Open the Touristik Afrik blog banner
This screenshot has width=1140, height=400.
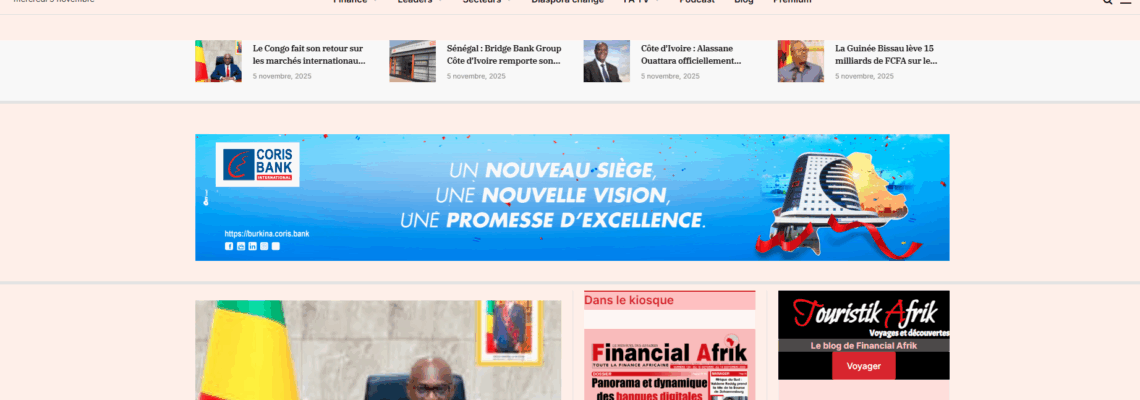[863, 318]
